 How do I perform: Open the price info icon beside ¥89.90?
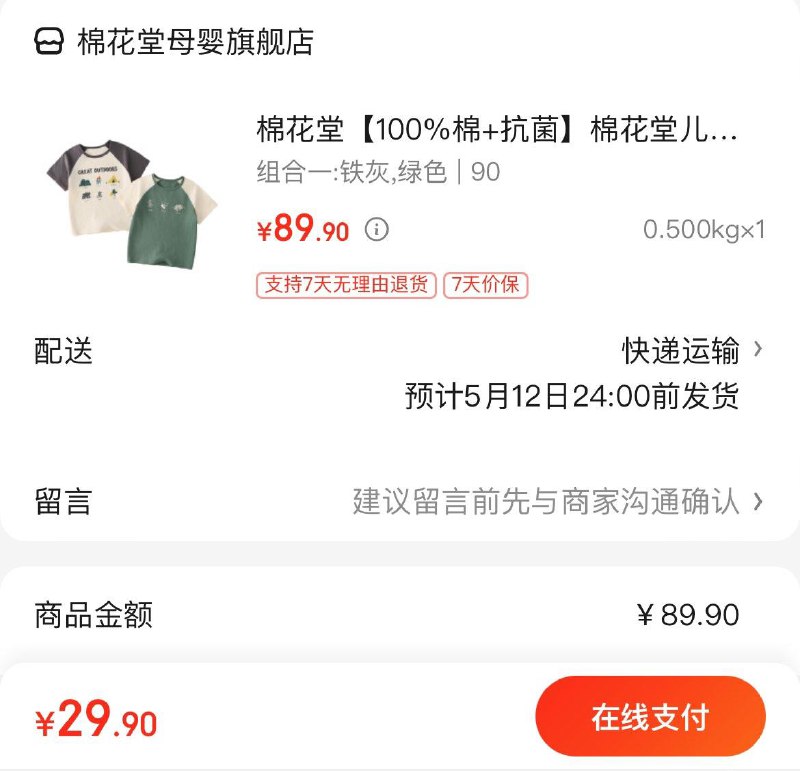376,230
